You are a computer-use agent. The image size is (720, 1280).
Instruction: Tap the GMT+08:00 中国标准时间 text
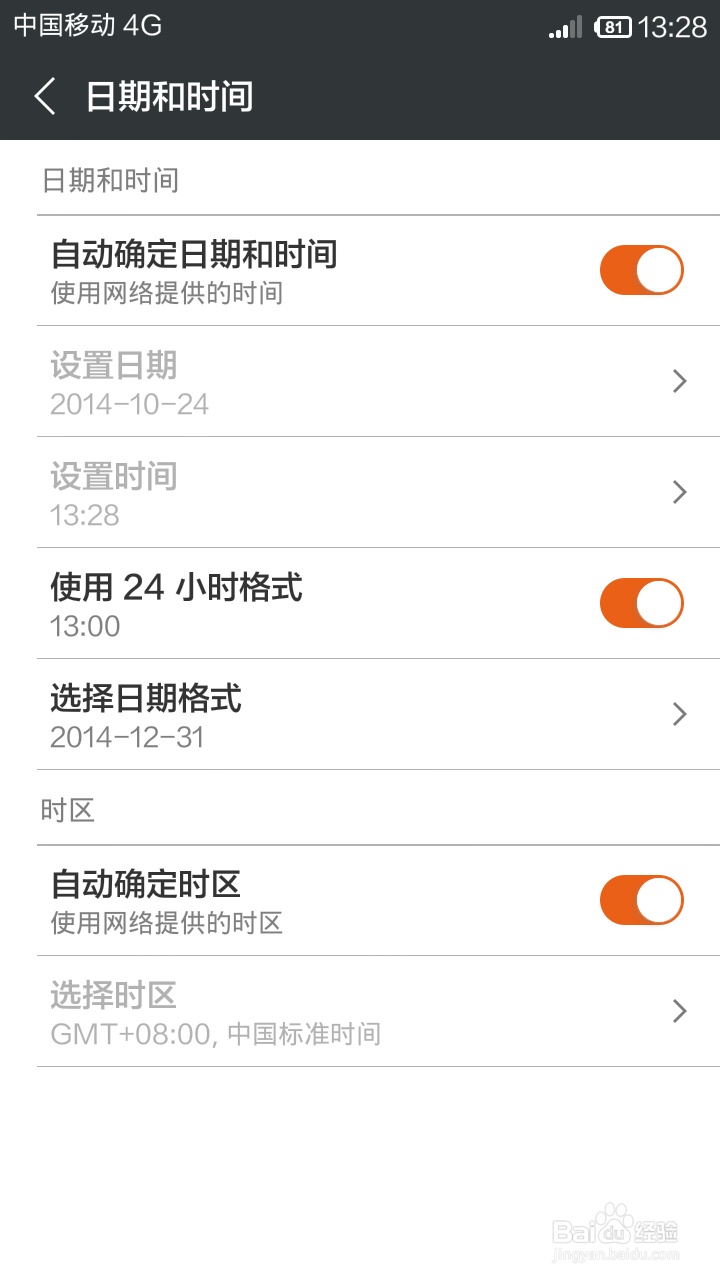tap(214, 1033)
